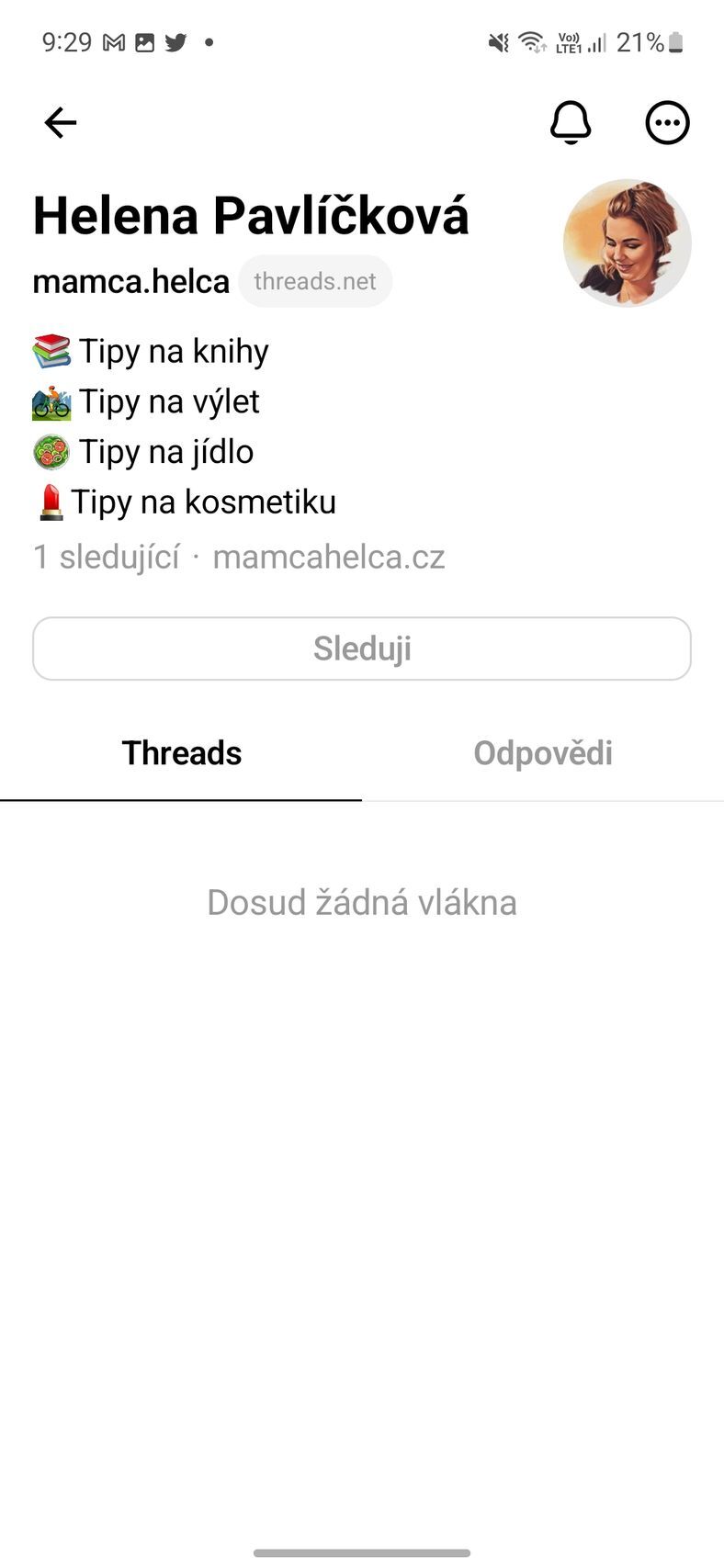Expand the profile bio section
The image size is (724, 1568).
184,426
